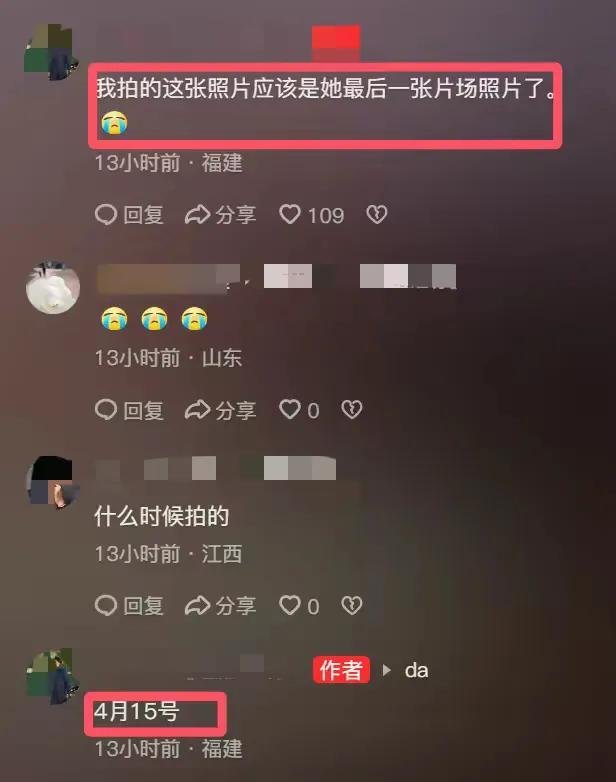Dislike the comment with 109 likes

pyautogui.click(x=375, y=214)
